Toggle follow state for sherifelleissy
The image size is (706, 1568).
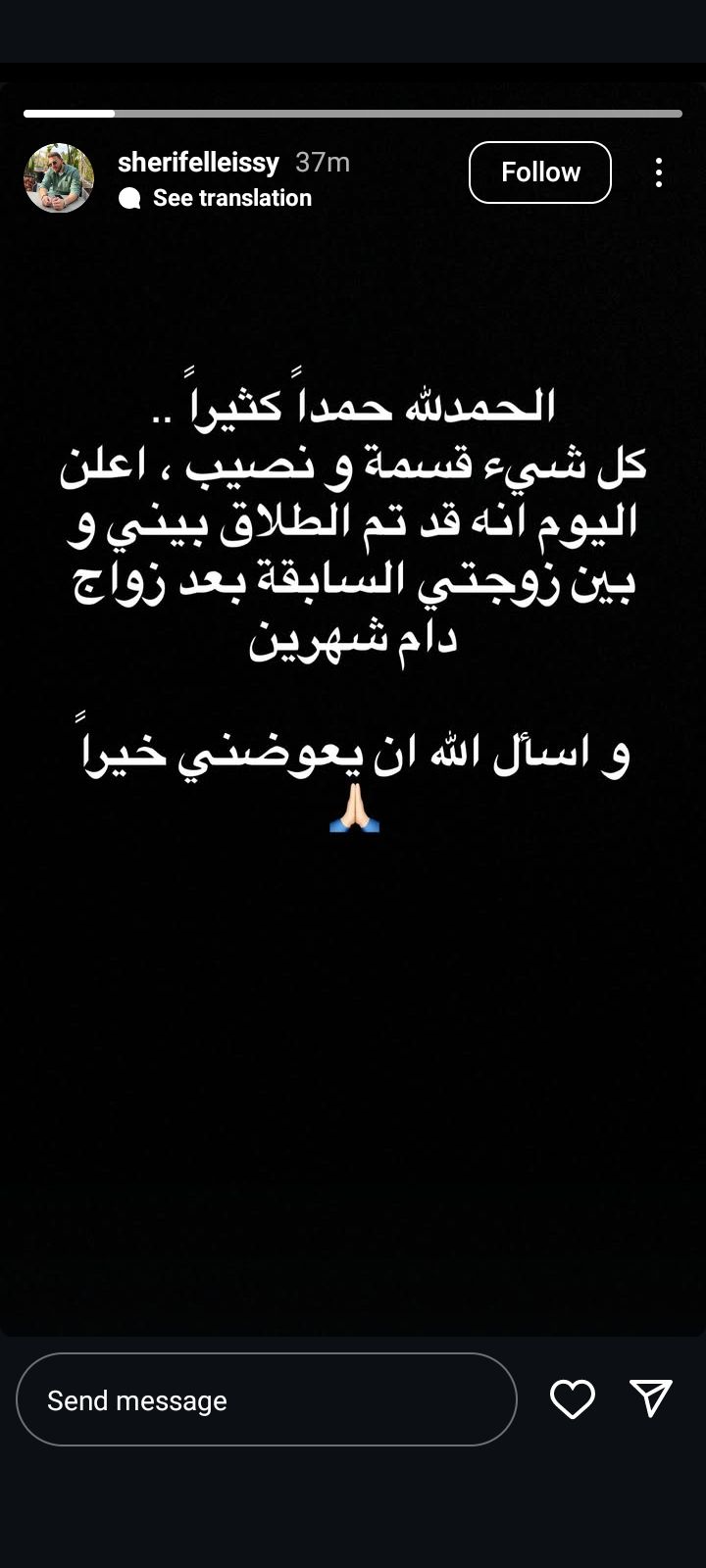(x=539, y=171)
